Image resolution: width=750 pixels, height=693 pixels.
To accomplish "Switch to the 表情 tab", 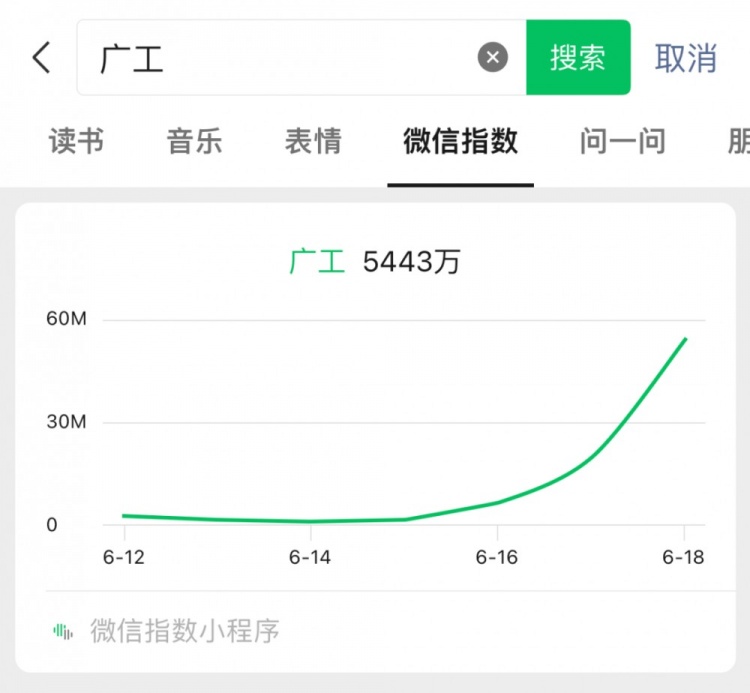I will [313, 141].
